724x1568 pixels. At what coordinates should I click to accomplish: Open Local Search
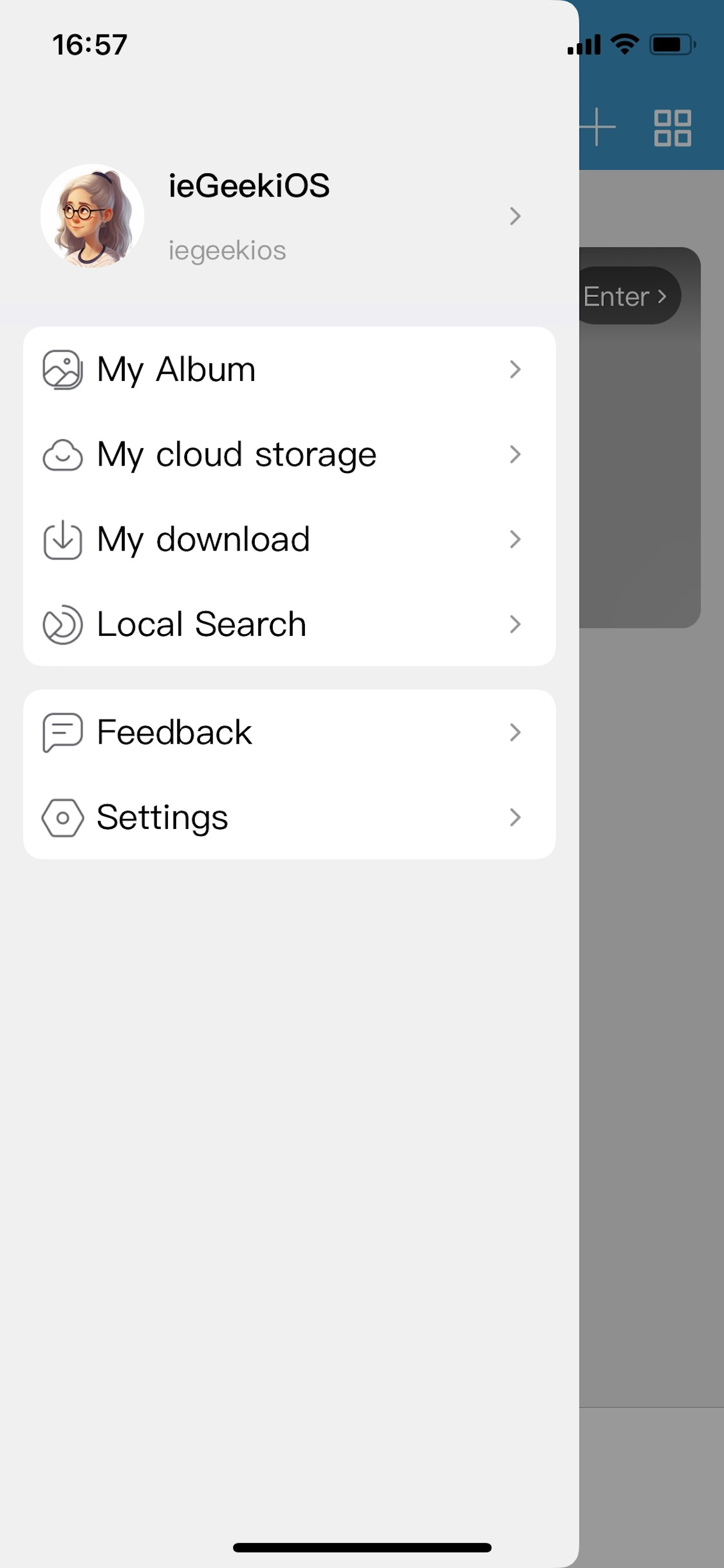click(x=289, y=624)
